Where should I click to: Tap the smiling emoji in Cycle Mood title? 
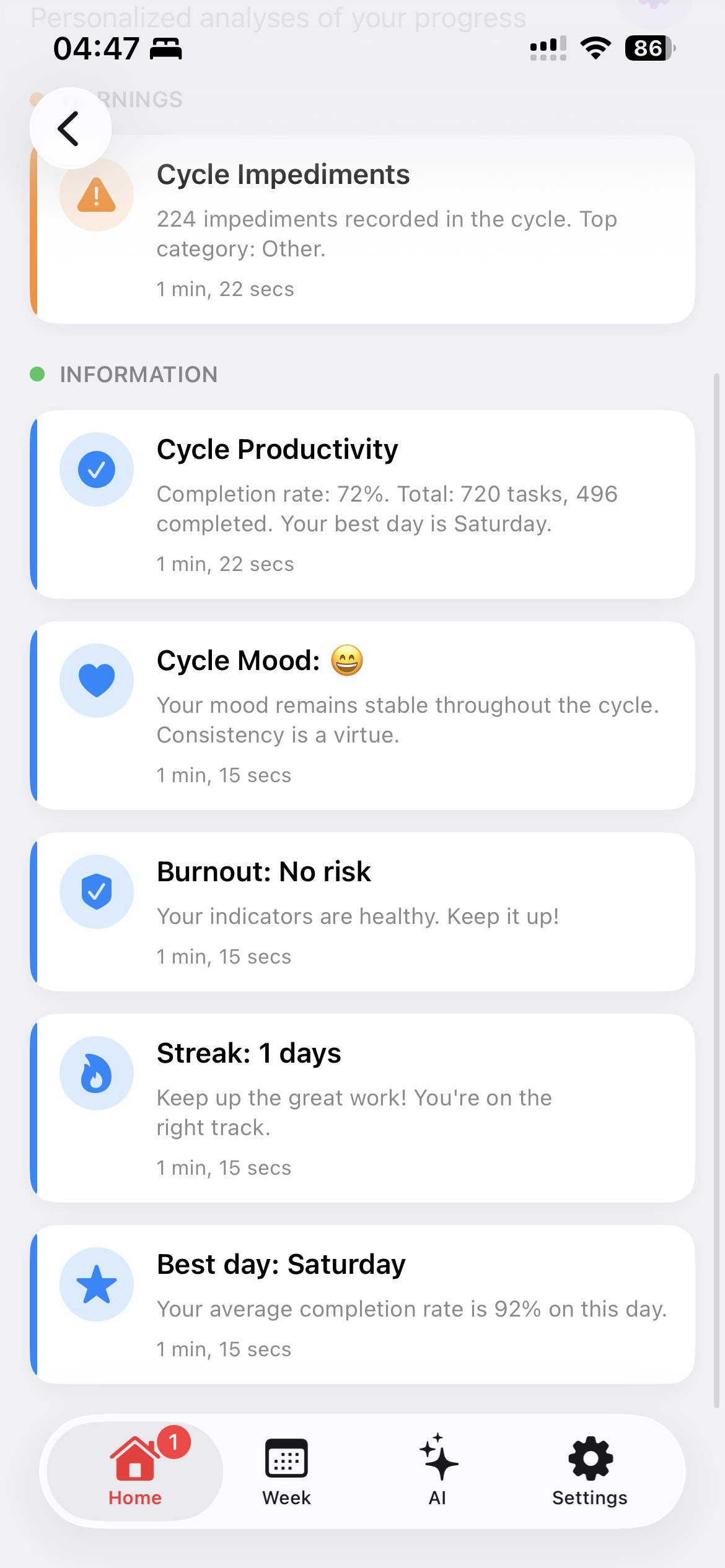(346, 659)
